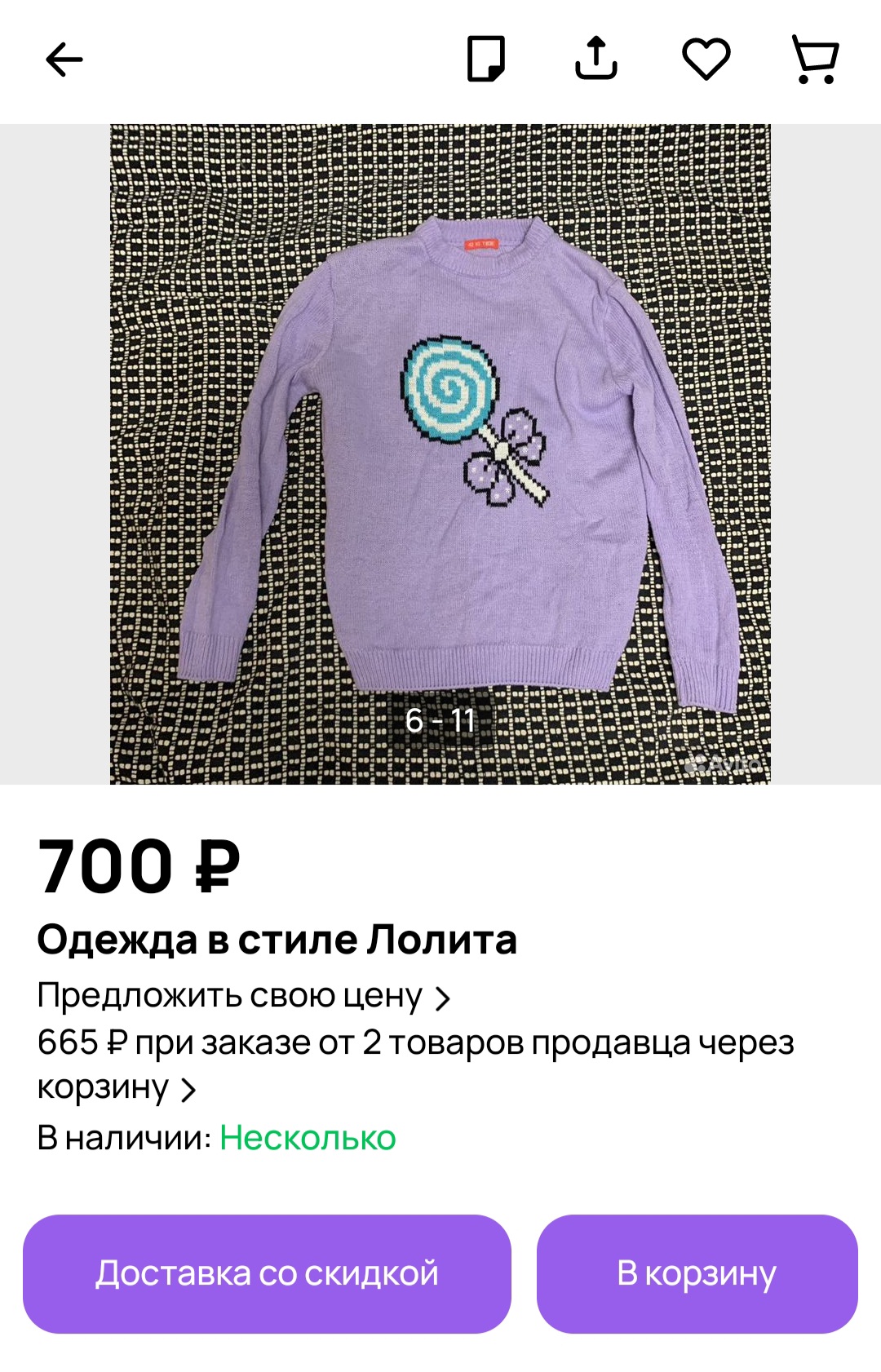Open the purple sweater photo fullscreen
The image size is (881, 1372).
point(440,454)
